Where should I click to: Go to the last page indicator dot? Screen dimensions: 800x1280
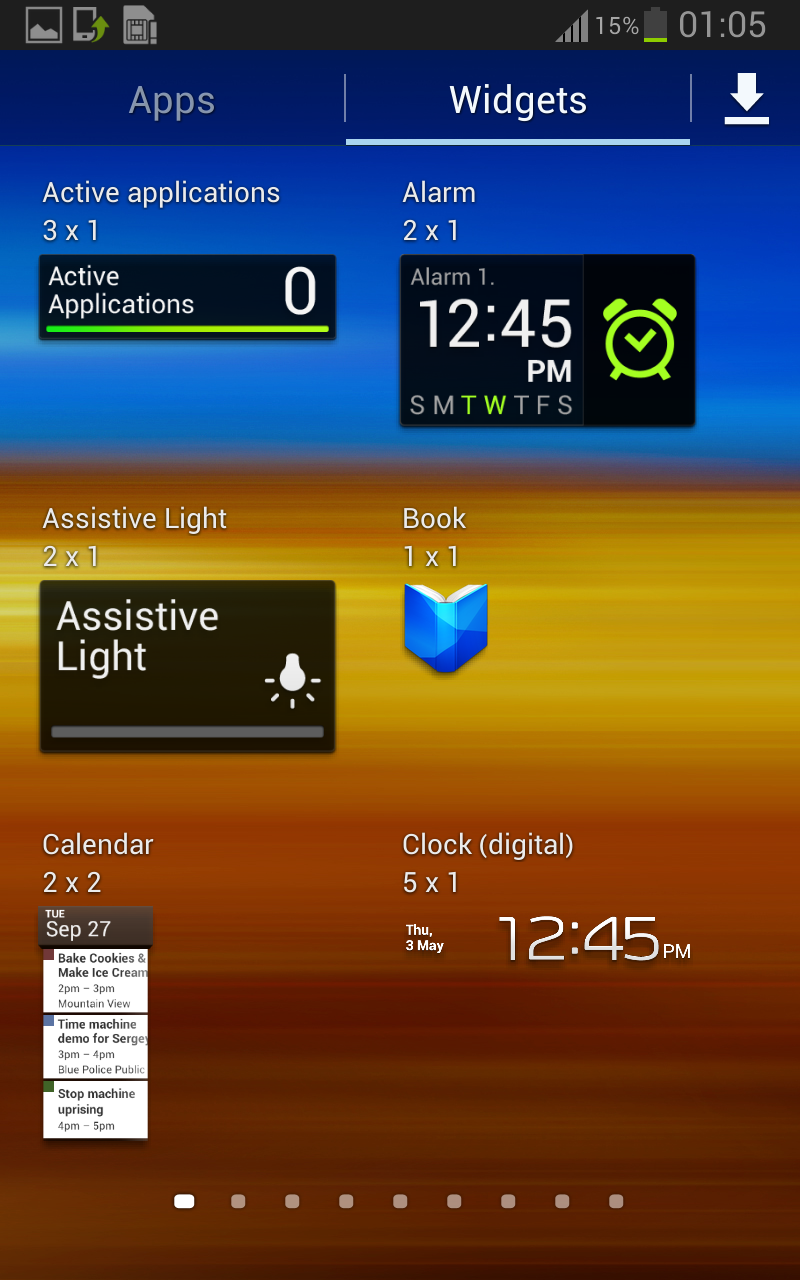pyautogui.click(x=616, y=1201)
